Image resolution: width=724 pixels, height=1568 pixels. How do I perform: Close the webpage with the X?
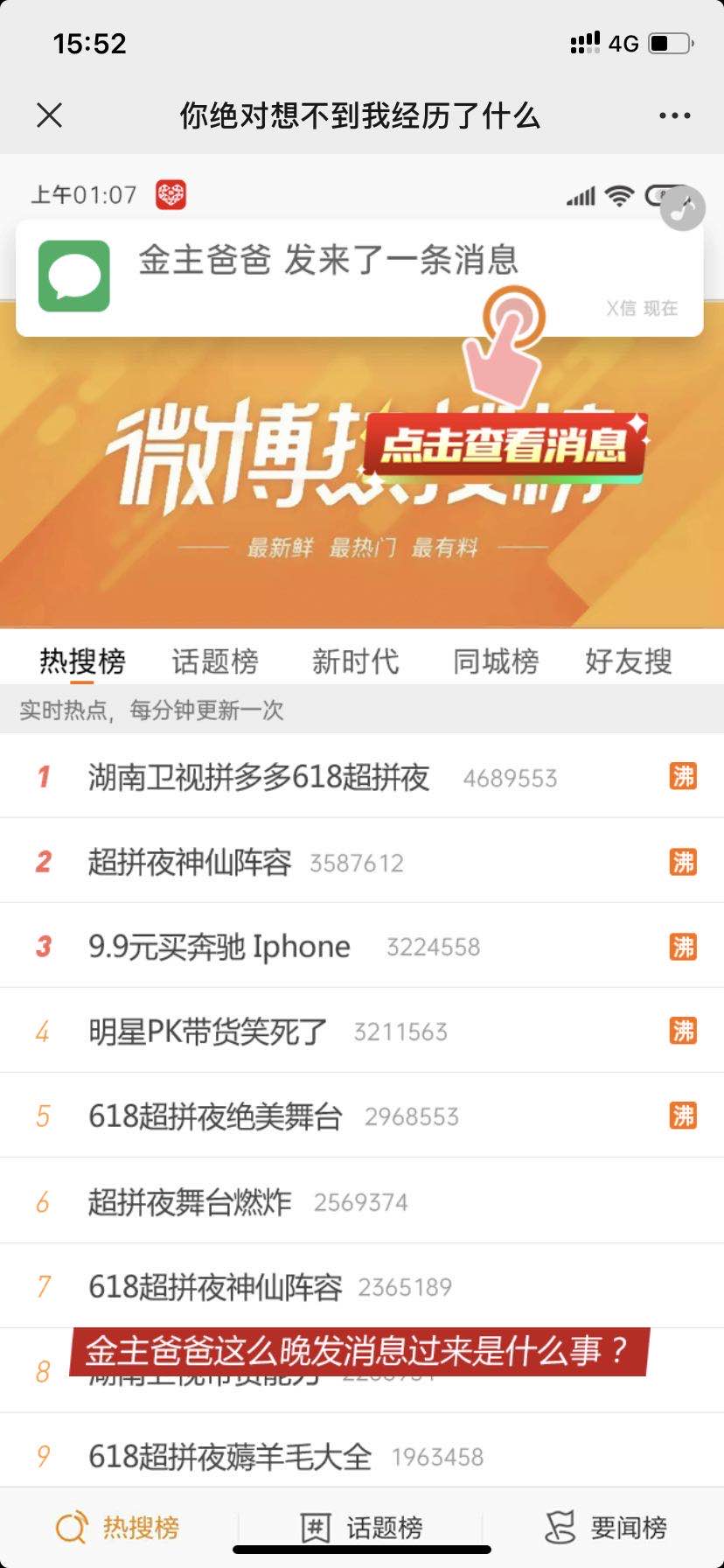[50, 115]
